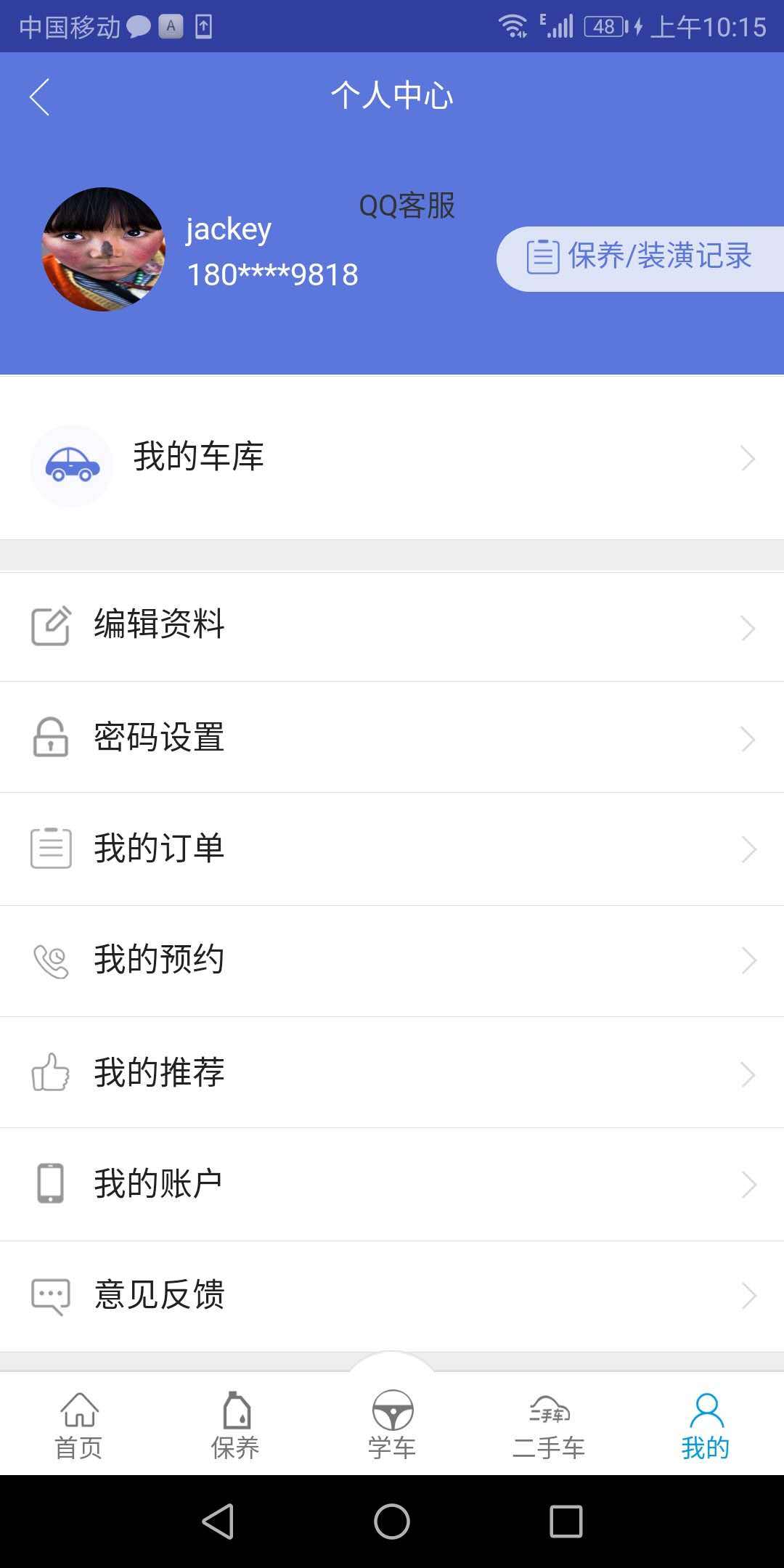Open jackey's profile avatar picture
784x1568 pixels.
point(102,247)
